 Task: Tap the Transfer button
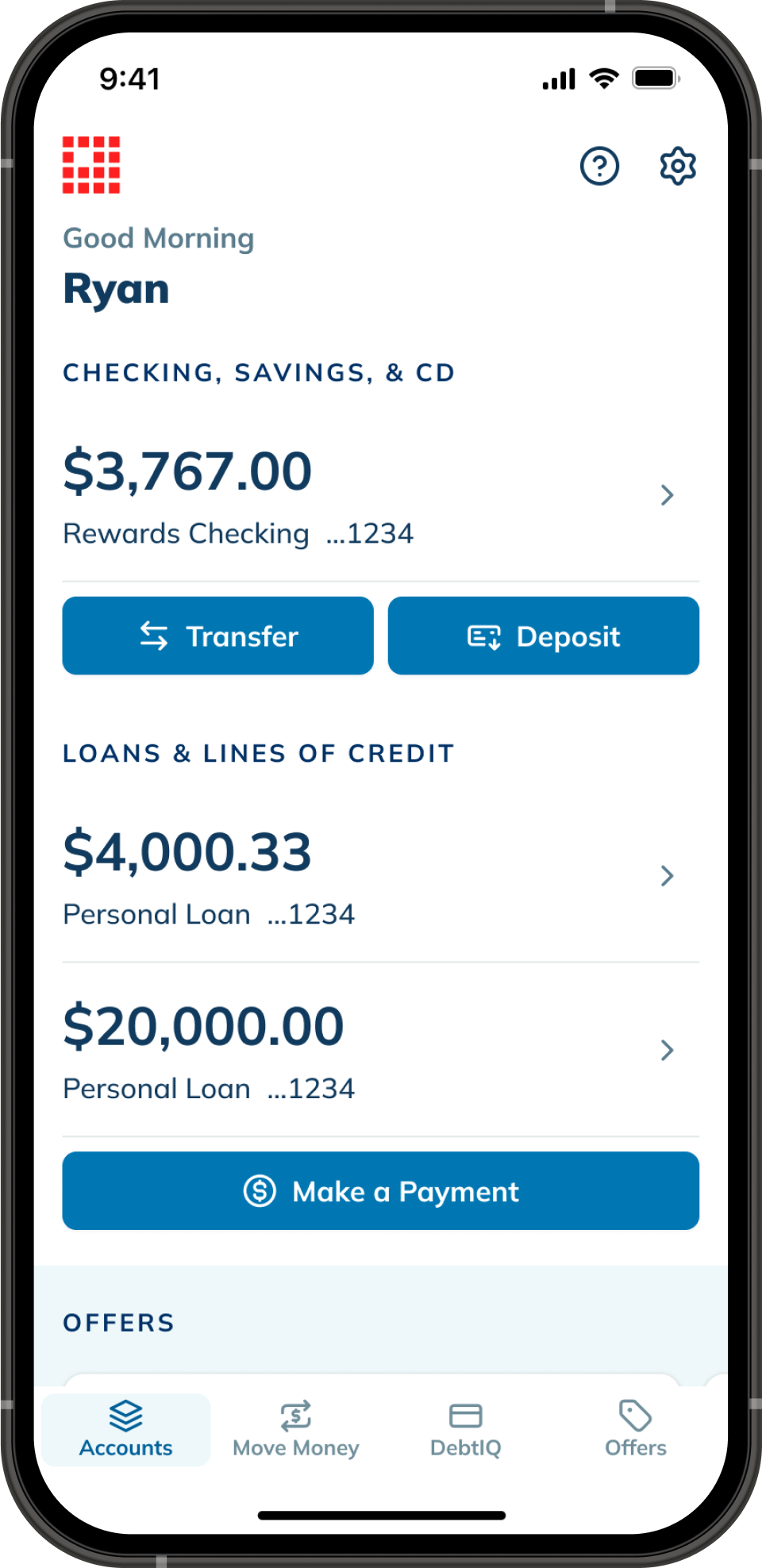(218, 636)
